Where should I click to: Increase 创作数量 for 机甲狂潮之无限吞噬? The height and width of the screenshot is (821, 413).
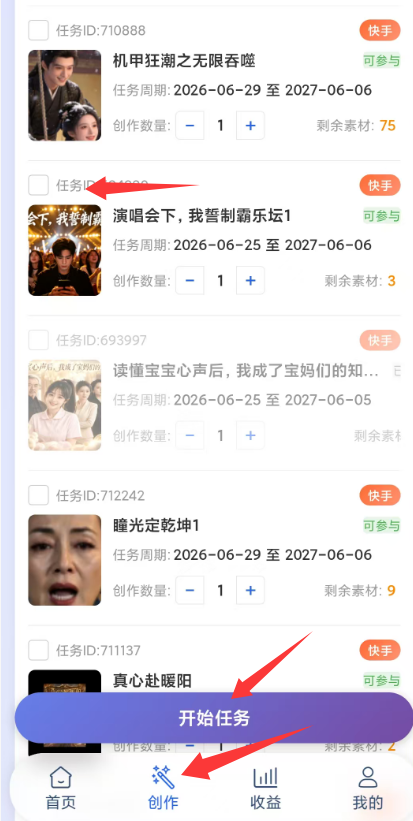pyautogui.click(x=250, y=126)
